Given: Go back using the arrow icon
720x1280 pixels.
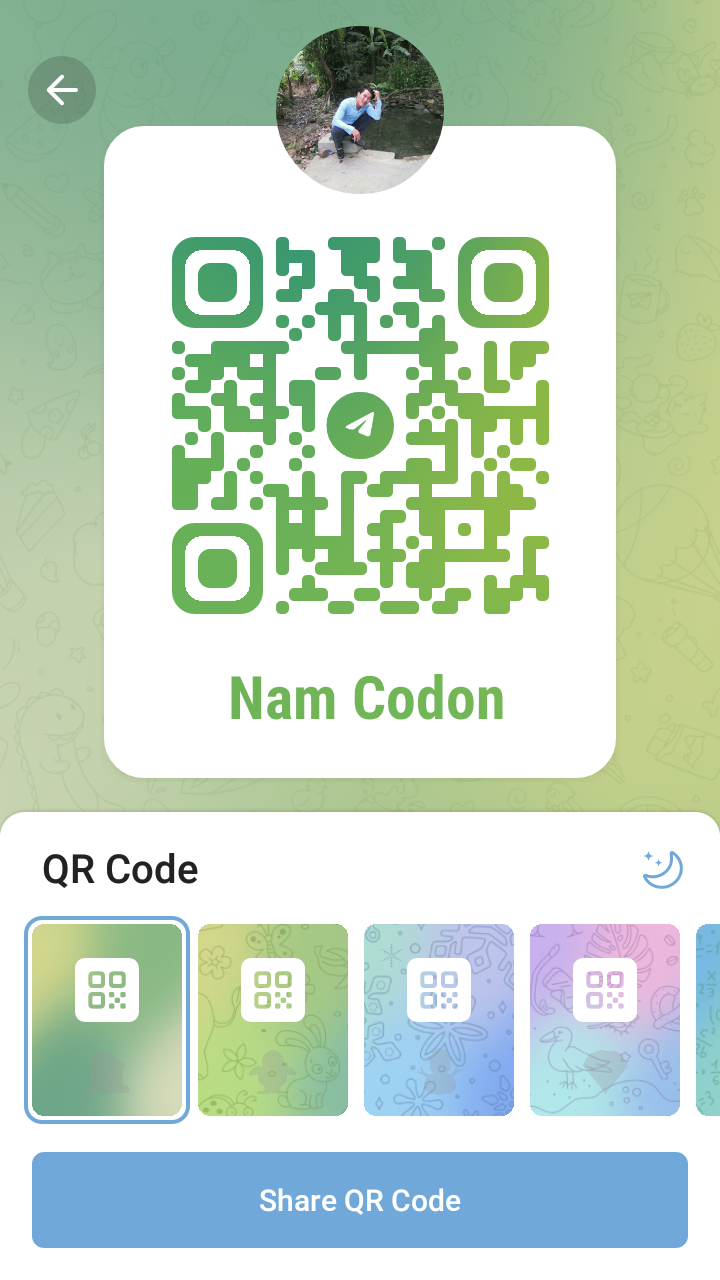Looking at the screenshot, I should (x=62, y=90).
